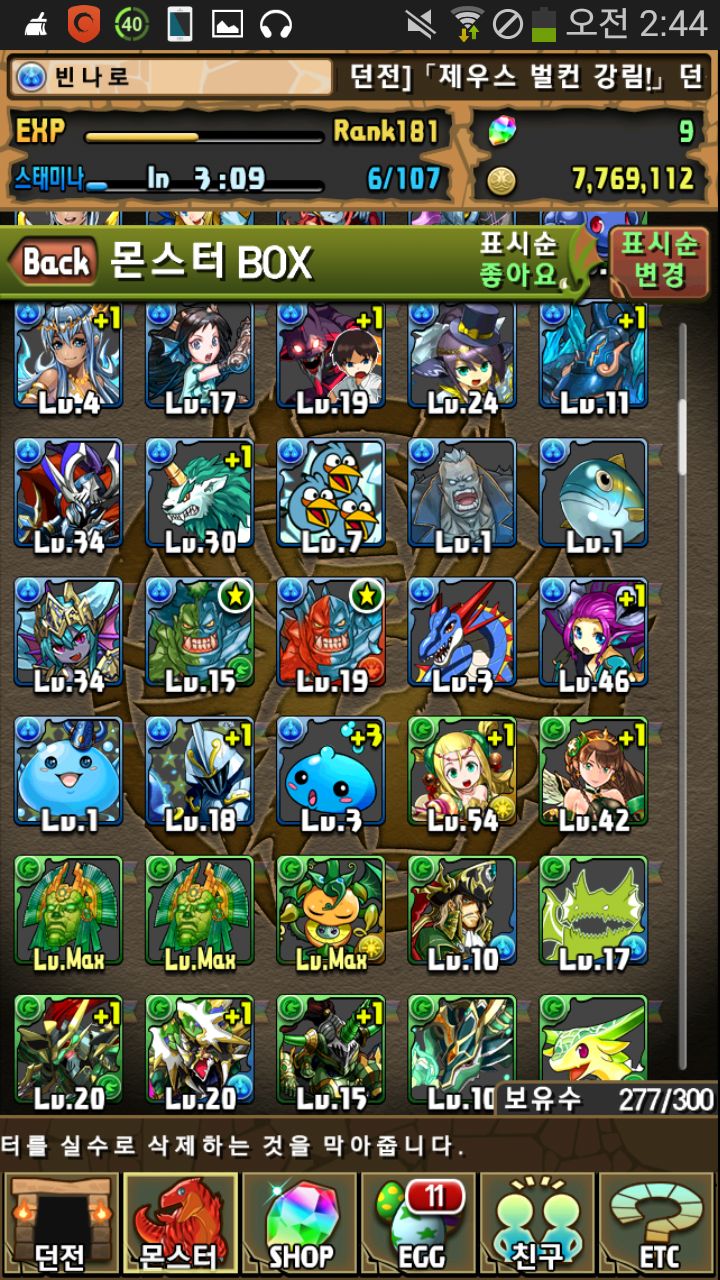Open the ETC tab
This screenshot has height=1280, width=720.
pos(657,1224)
